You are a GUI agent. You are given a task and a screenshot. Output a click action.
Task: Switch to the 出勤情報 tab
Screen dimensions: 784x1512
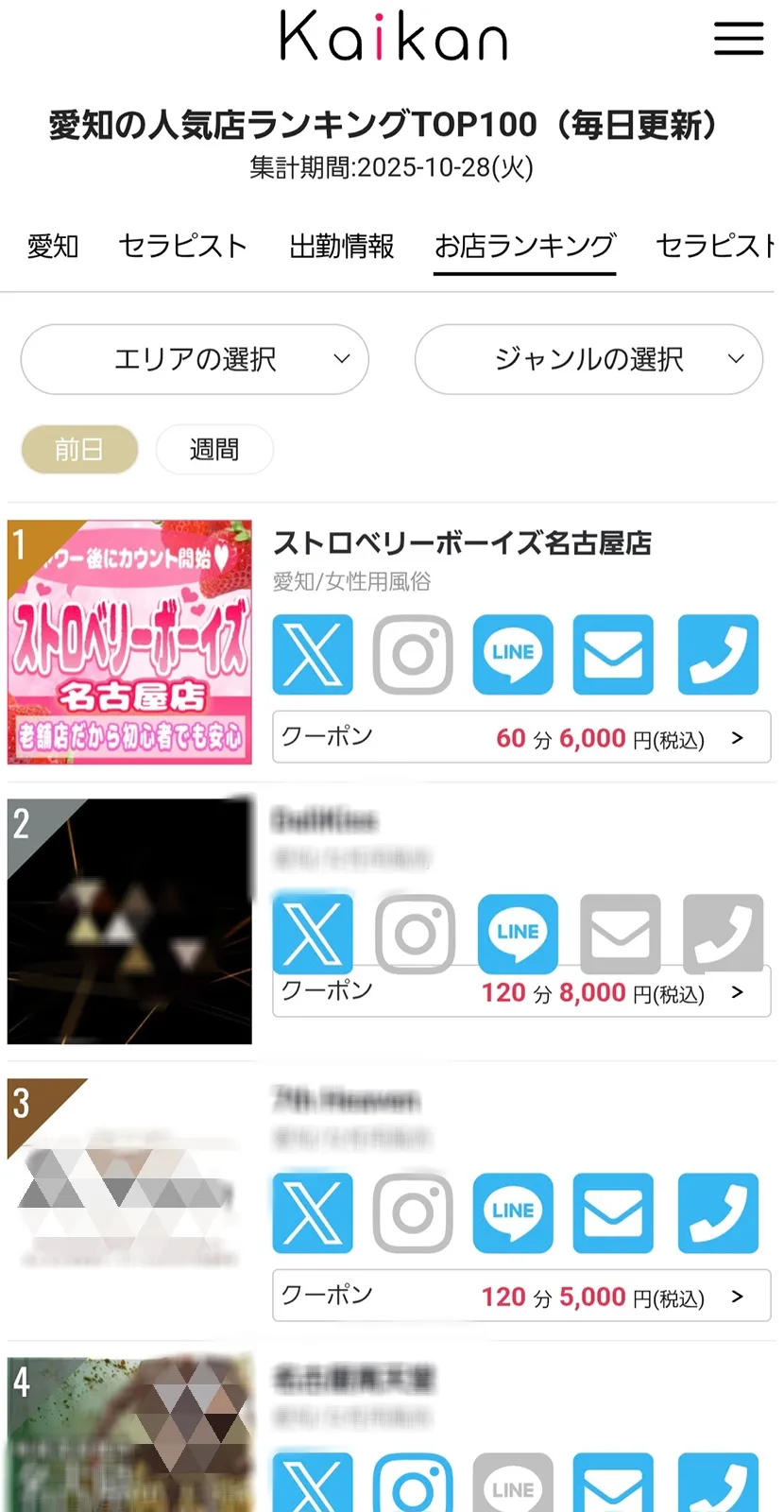(x=341, y=247)
